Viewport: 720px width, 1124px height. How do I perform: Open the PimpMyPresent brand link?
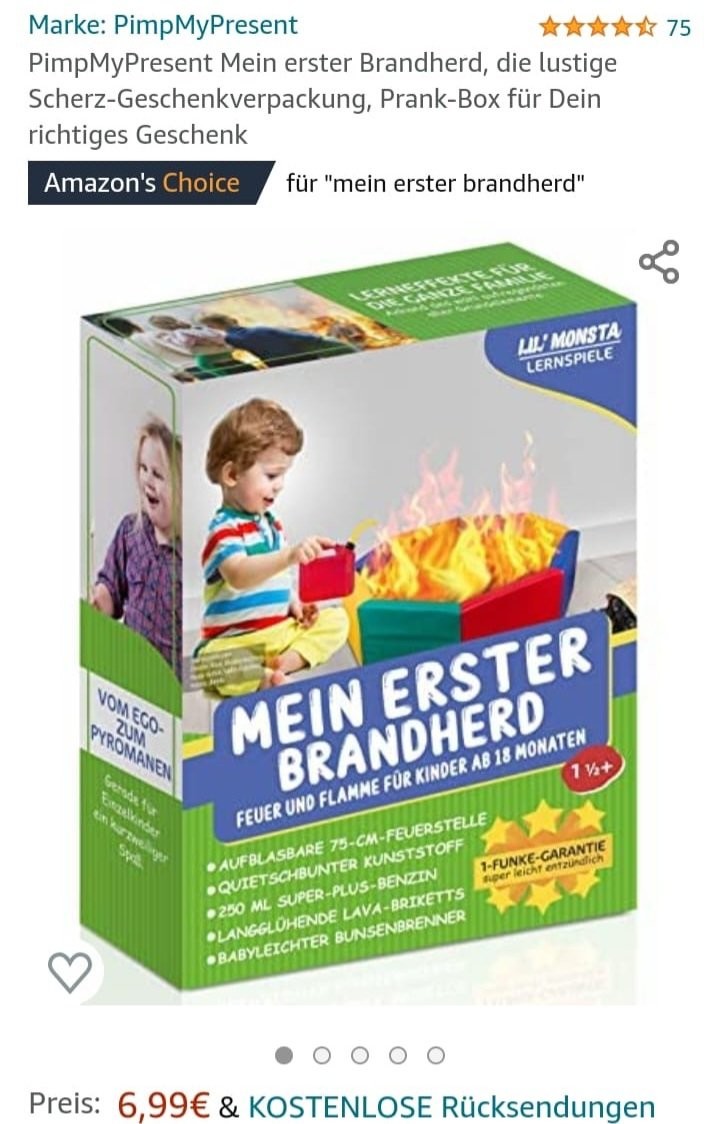tap(163, 25)
